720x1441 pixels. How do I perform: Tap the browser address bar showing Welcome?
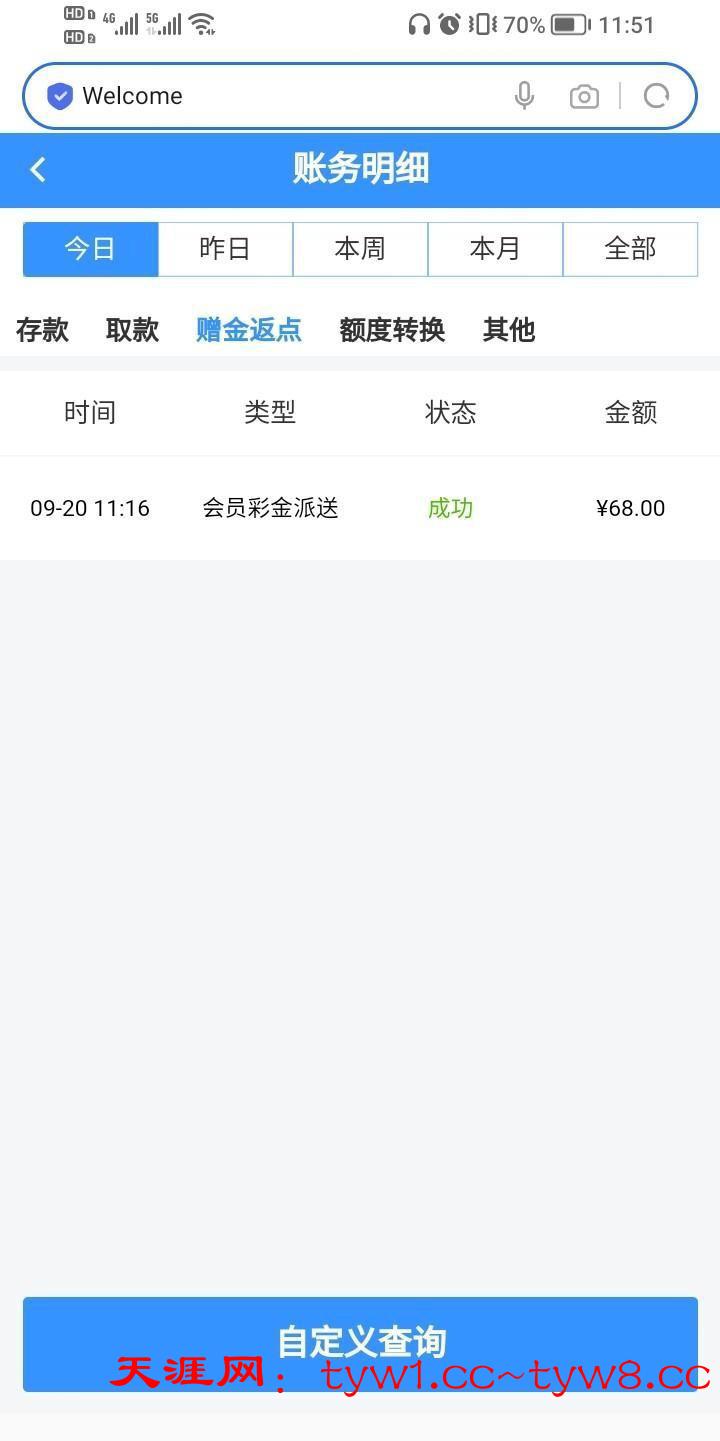click(270, 96)
